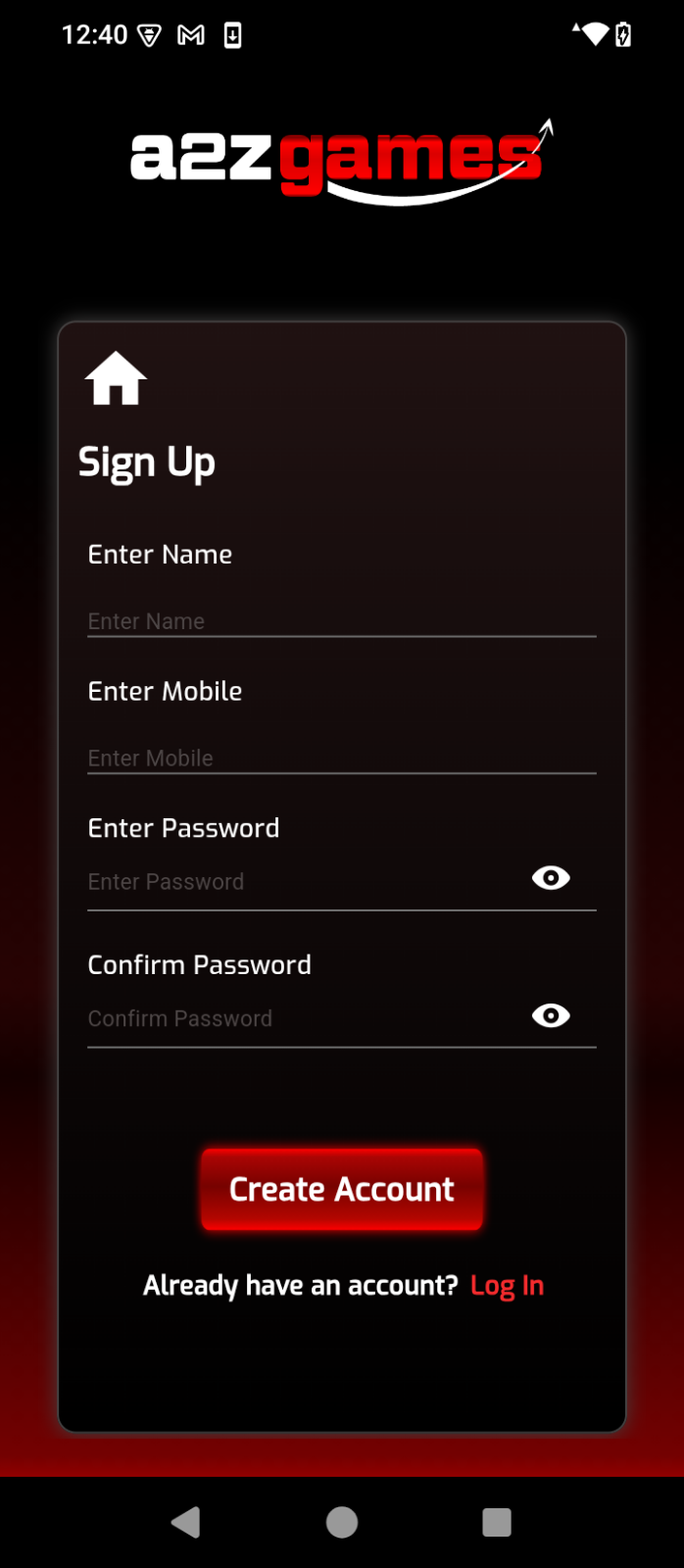Focus the Enter Name field
This screenshot has width=684, height=1568.
point(341,620)
